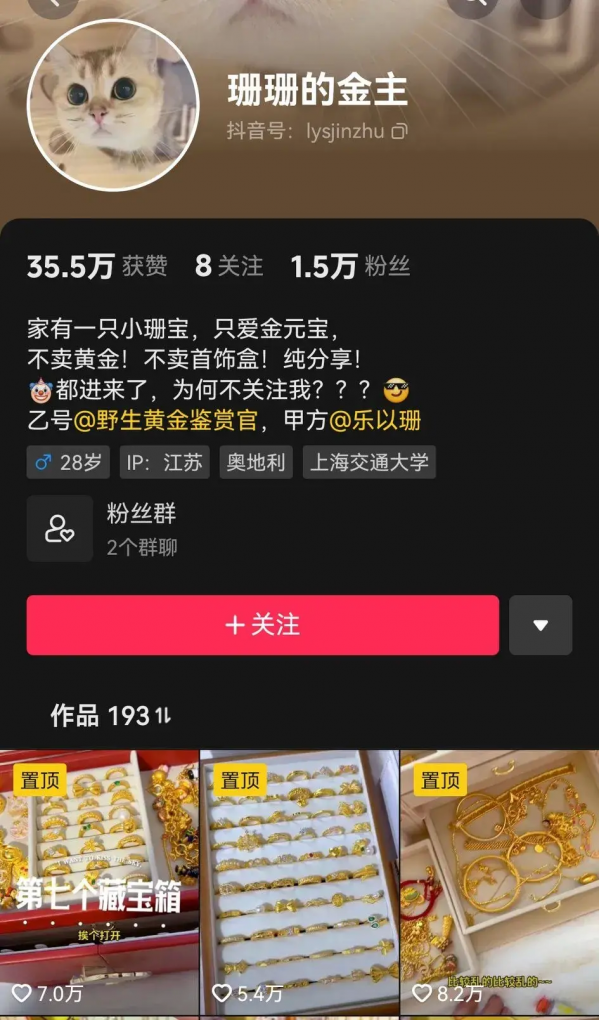Tap the 关注 follow button
600x1020 pixels.
(262, 625)
